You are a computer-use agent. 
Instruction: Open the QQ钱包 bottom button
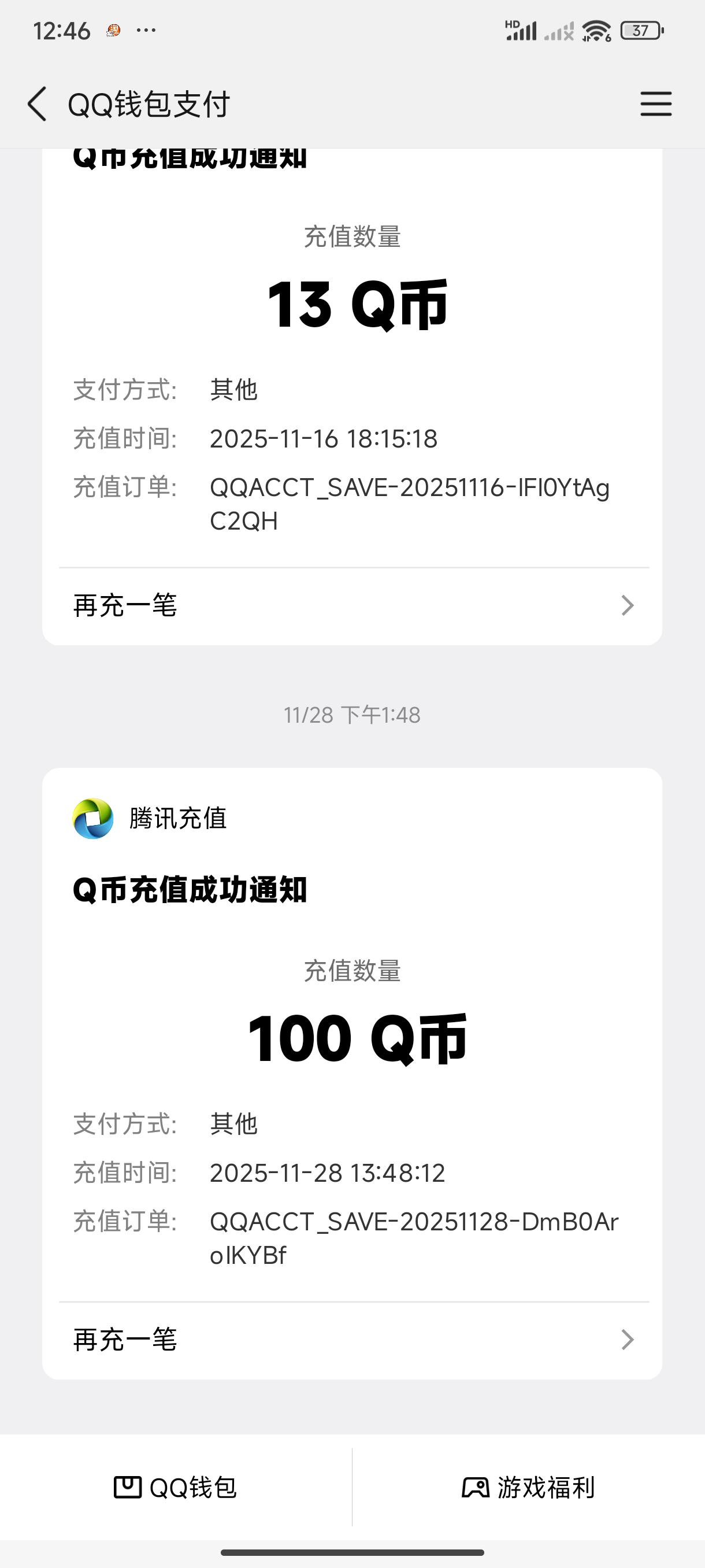176,1487
